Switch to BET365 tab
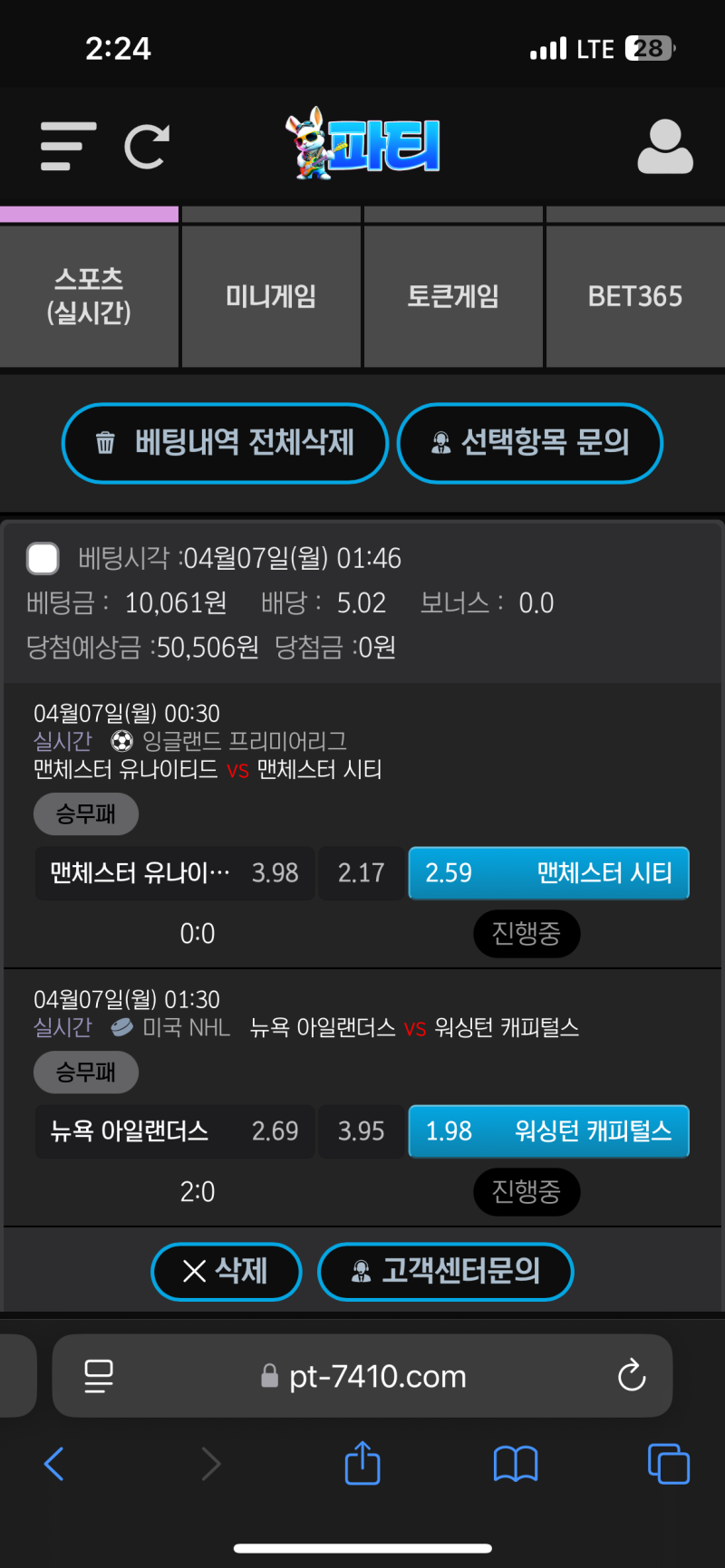This screenshot has height=1568, width=725. tap(635, 296)
